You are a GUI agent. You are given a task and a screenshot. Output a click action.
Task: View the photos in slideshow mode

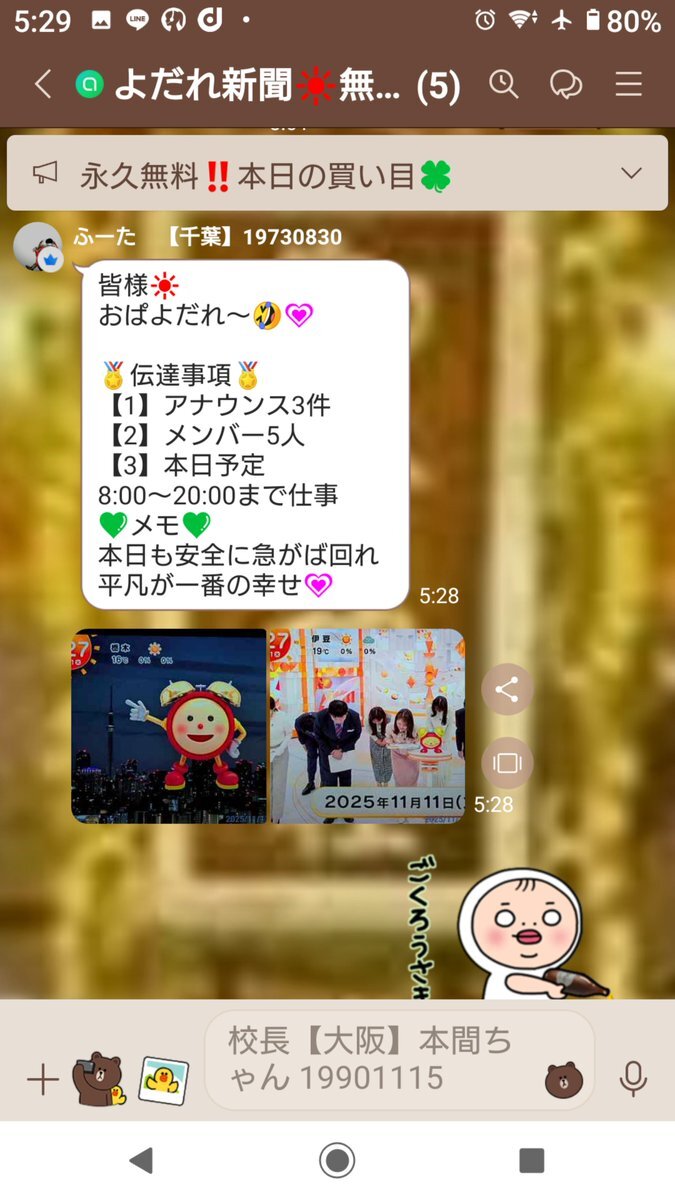click(507, 764)
